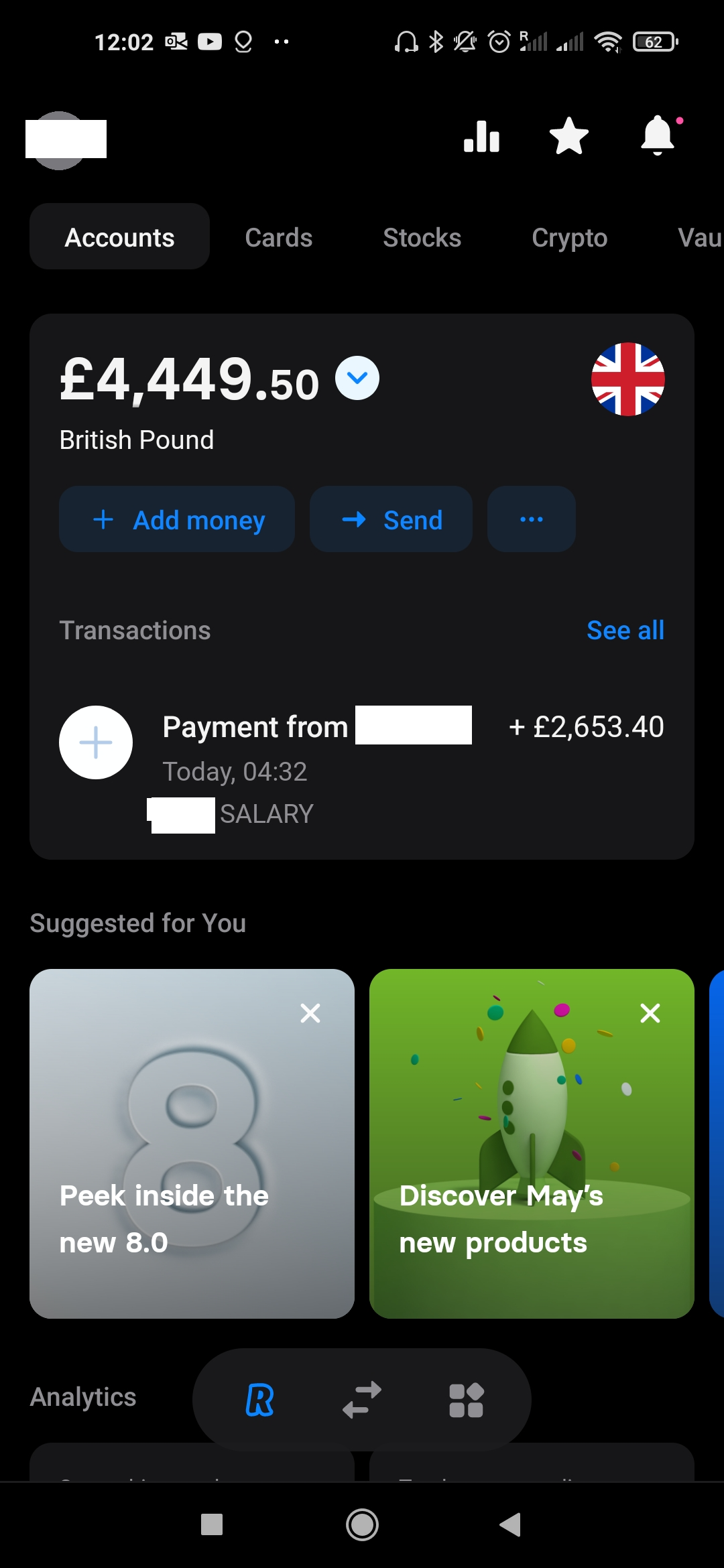Open the rewards star icon
The width and height of the screenshot is (724, 1568).
(x=568, y=137)
